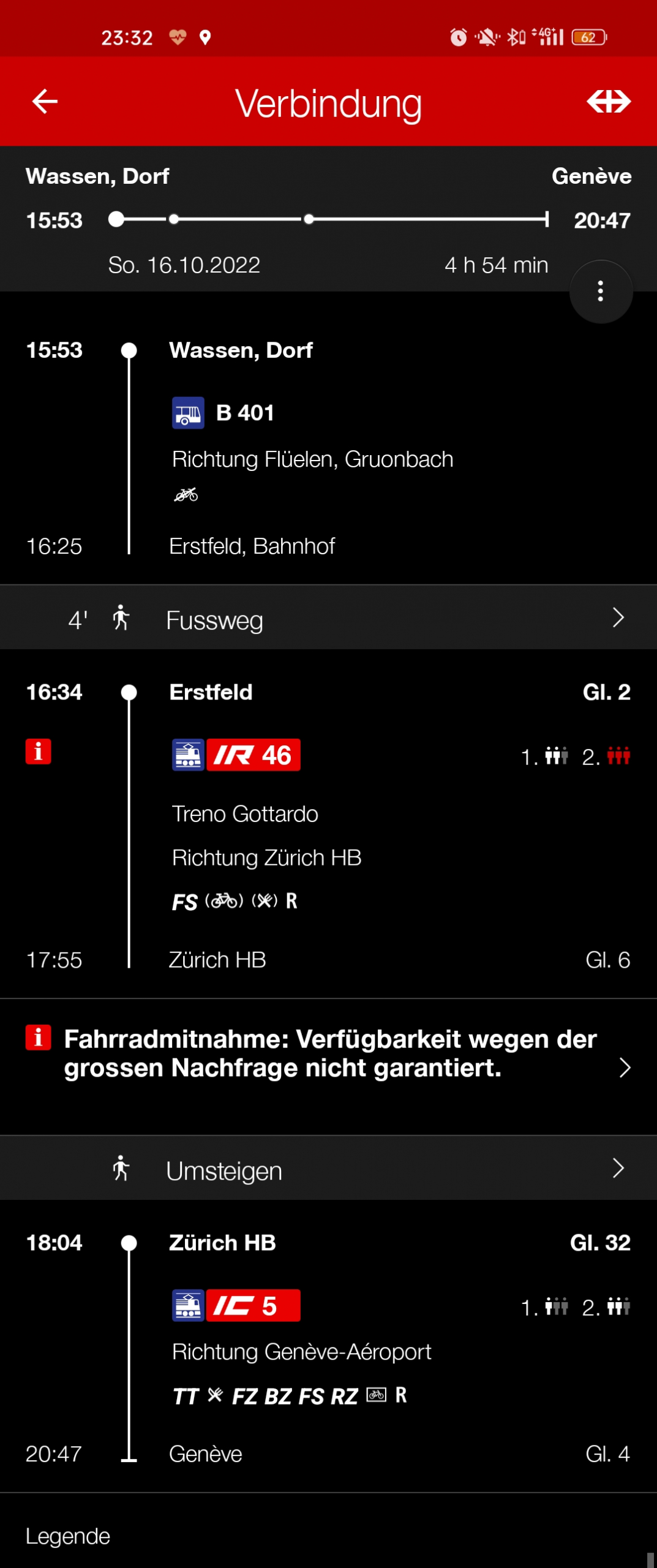657x1568 pixels.
Task: Open the 4-minute Fussweg walking details
Action: [x=328, y=619]
